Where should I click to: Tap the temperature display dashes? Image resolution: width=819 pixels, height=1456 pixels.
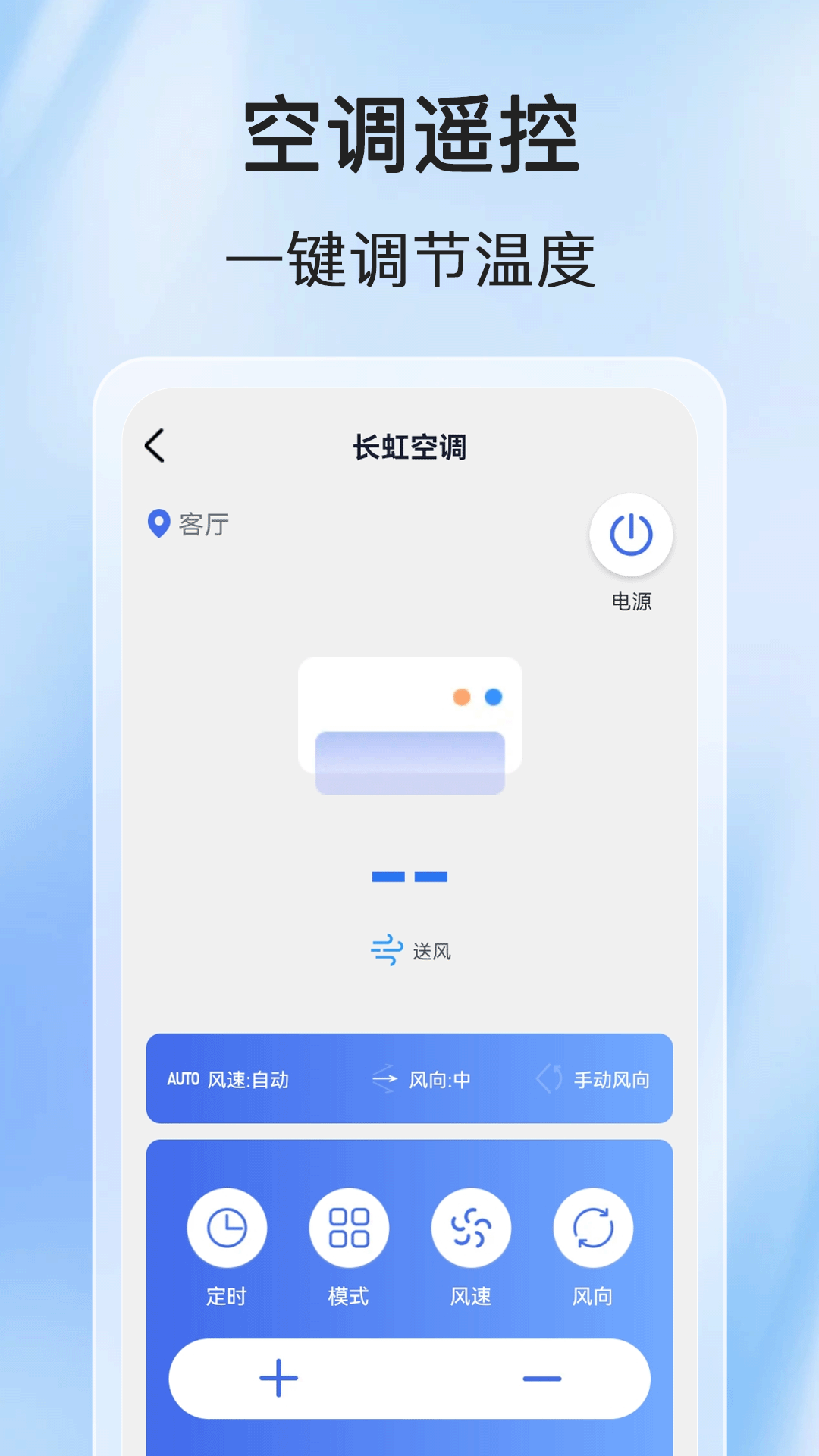click(x=409, y=876)
